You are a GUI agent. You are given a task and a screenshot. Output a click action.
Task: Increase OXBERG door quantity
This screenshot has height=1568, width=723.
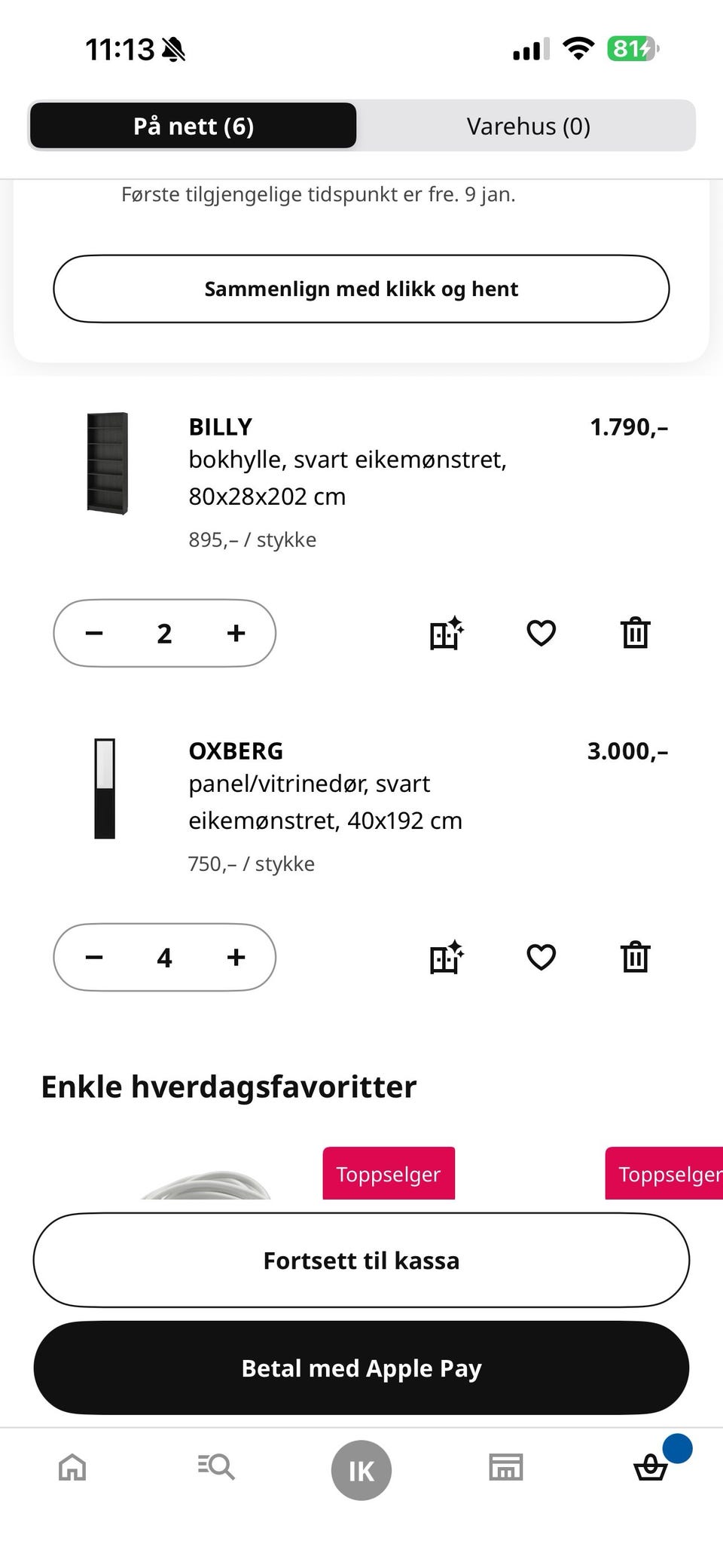tap(235, 958)
